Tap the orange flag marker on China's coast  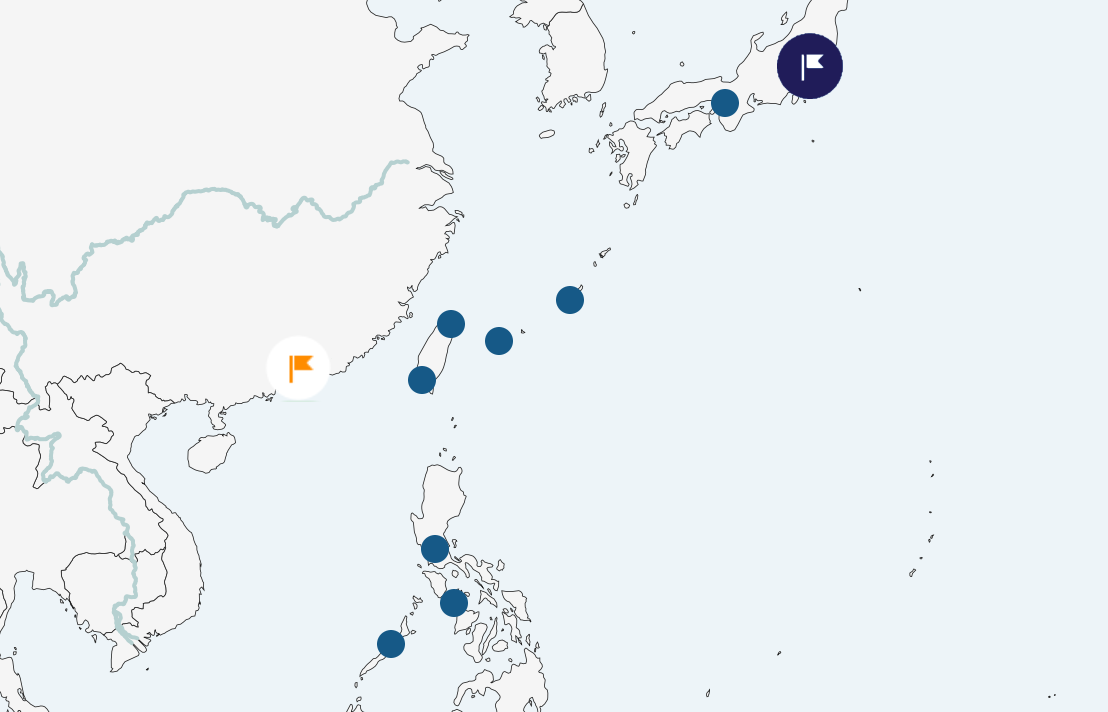tap(298, 368)
